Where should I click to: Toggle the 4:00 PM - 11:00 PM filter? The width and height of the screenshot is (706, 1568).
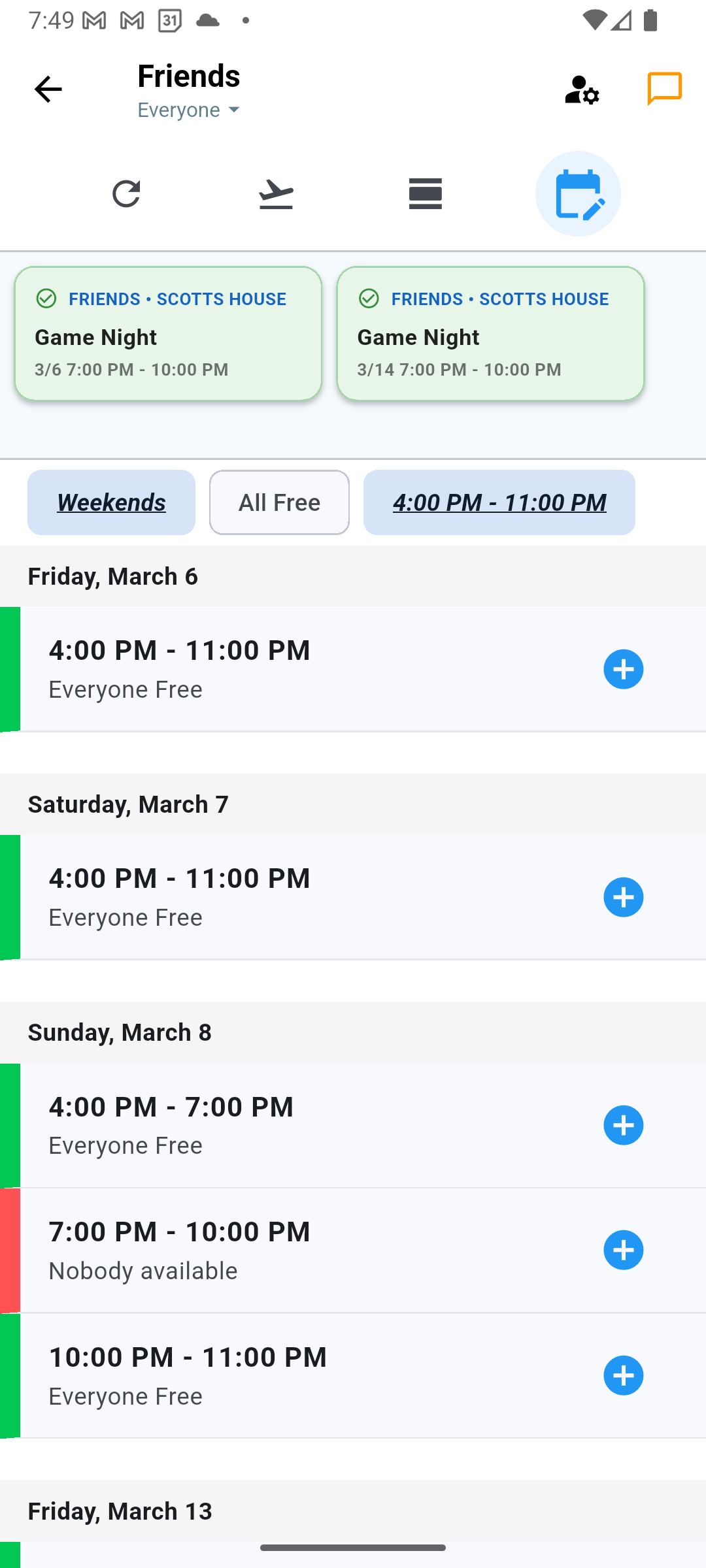point(499,502)
